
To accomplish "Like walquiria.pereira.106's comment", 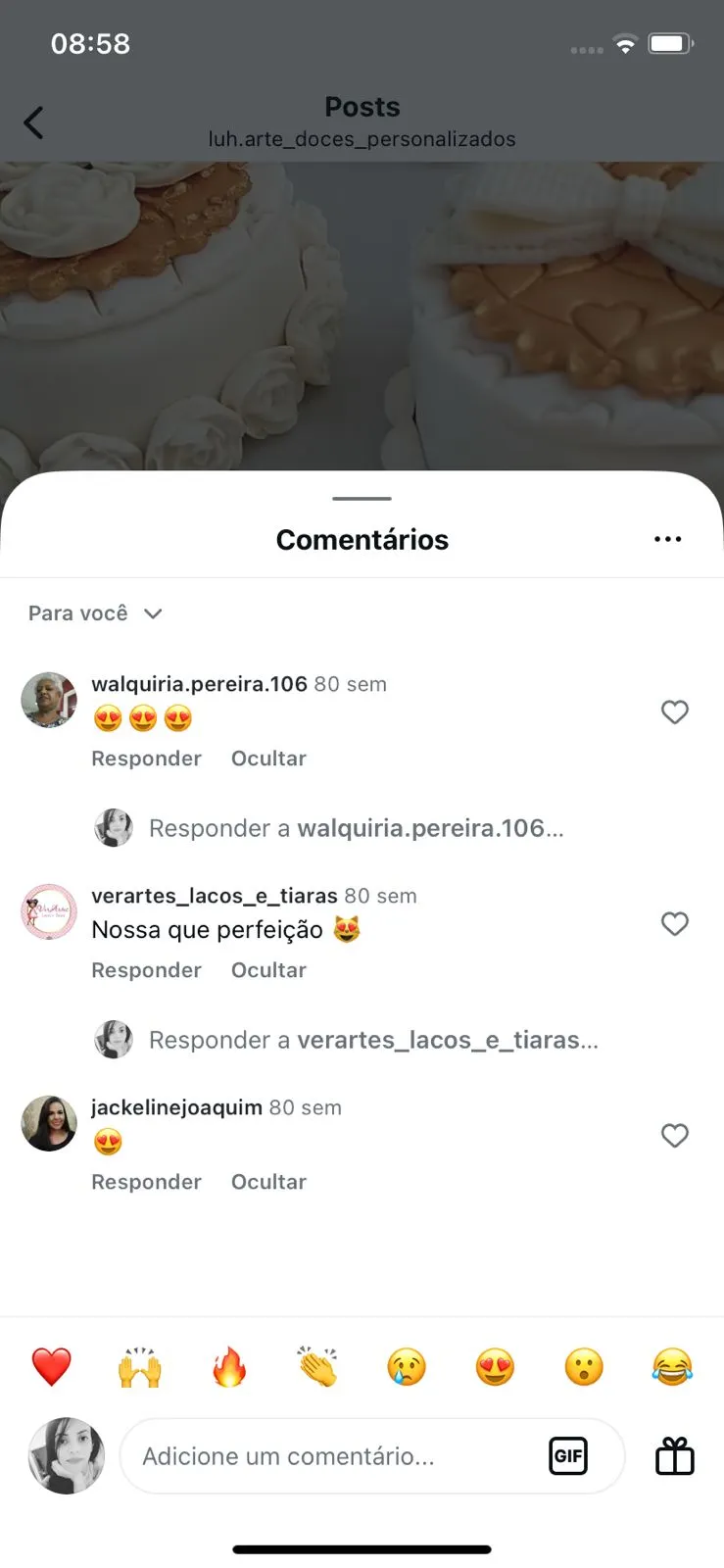I will click(674, 712).
